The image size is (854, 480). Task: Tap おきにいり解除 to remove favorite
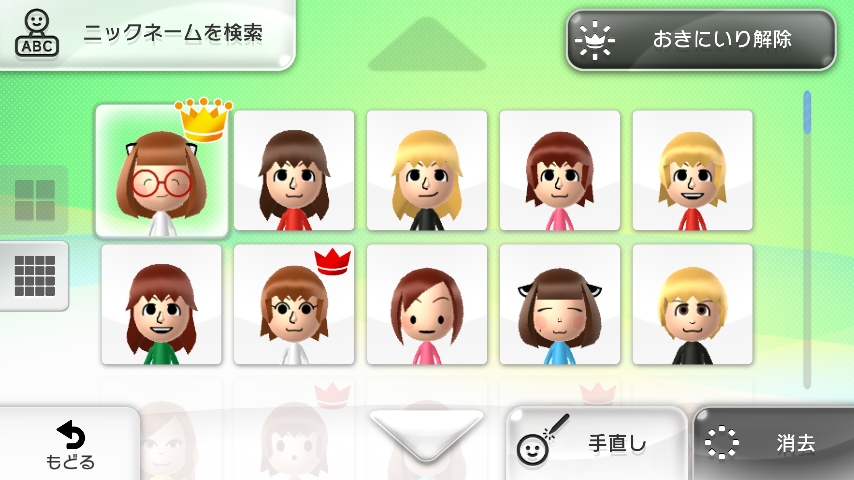coord(700,40)
